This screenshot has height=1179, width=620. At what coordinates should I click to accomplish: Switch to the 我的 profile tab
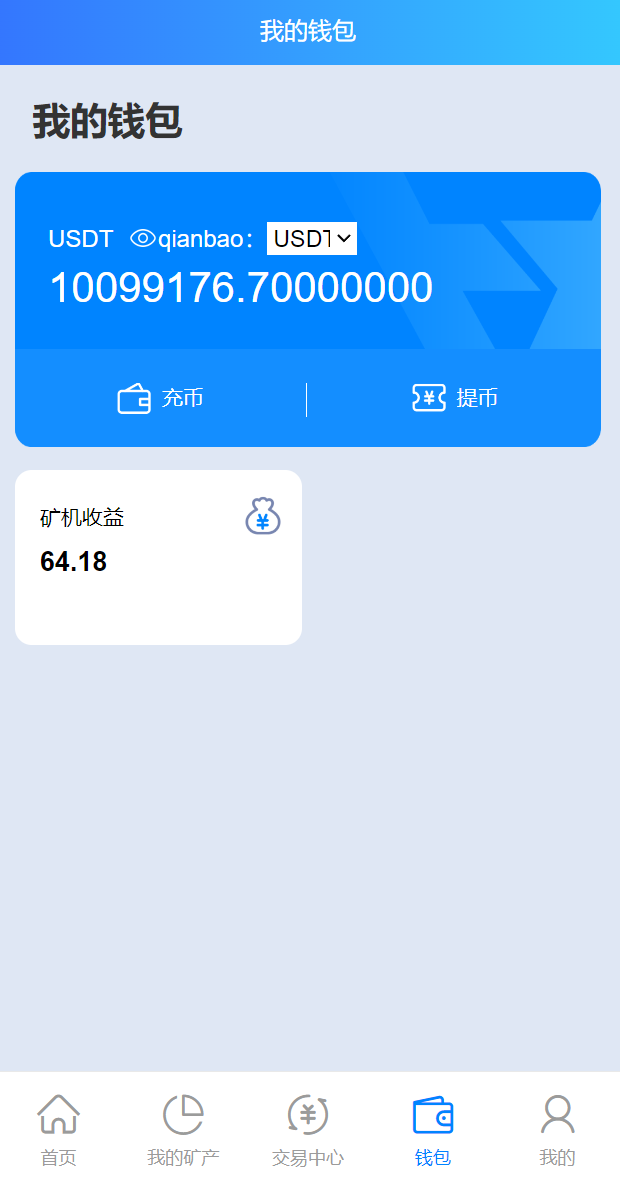(x=557, y=1129)
